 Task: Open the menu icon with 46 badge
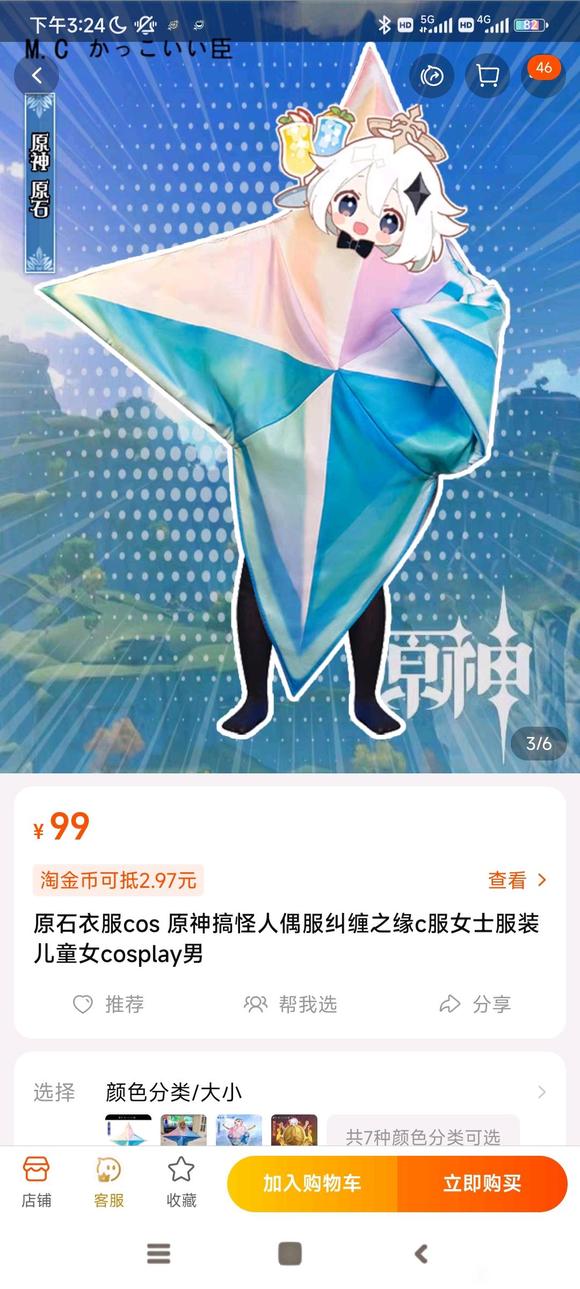pos(543,75)
